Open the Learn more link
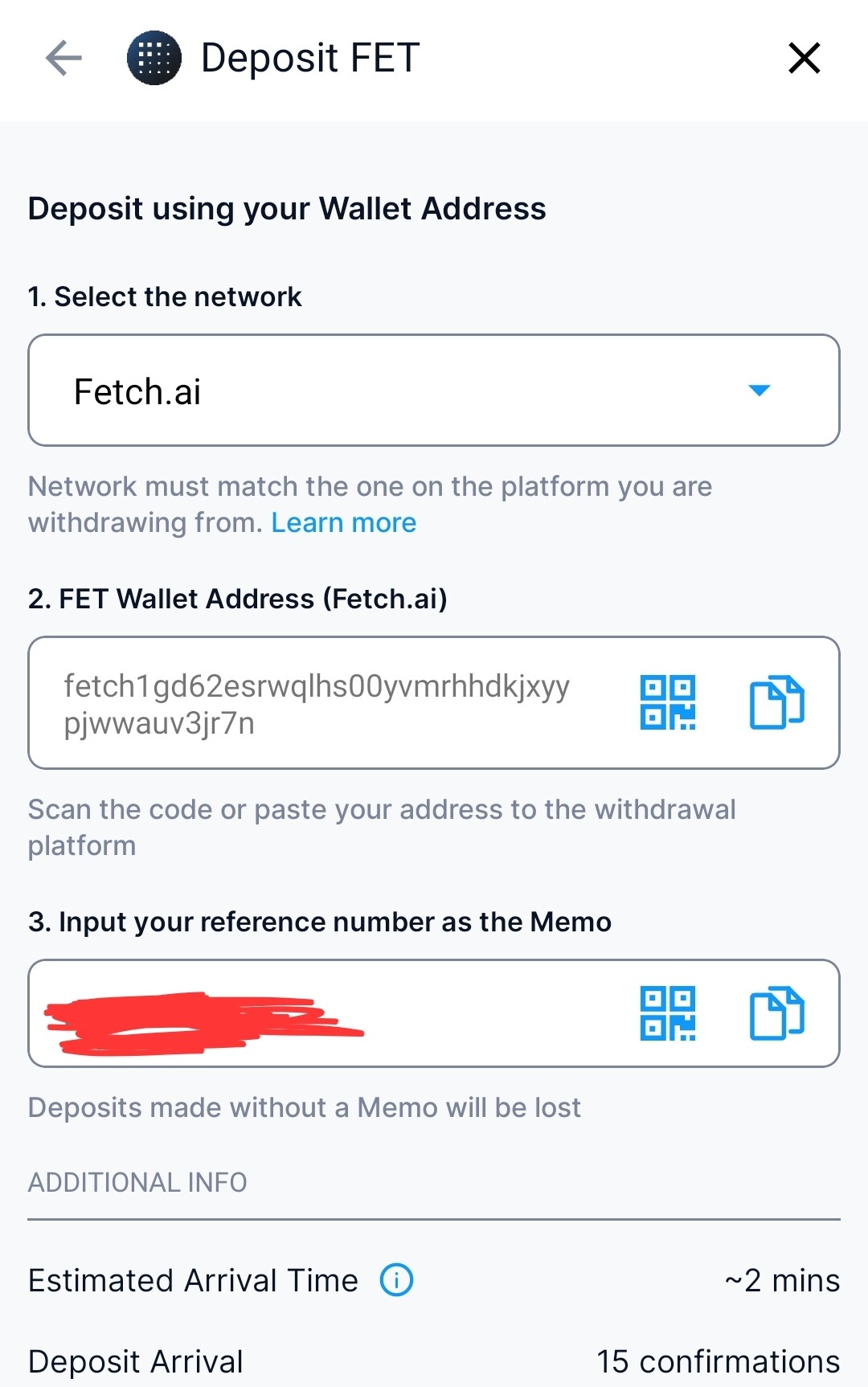Screen dimensions: 868x1387 pos(344,522)
